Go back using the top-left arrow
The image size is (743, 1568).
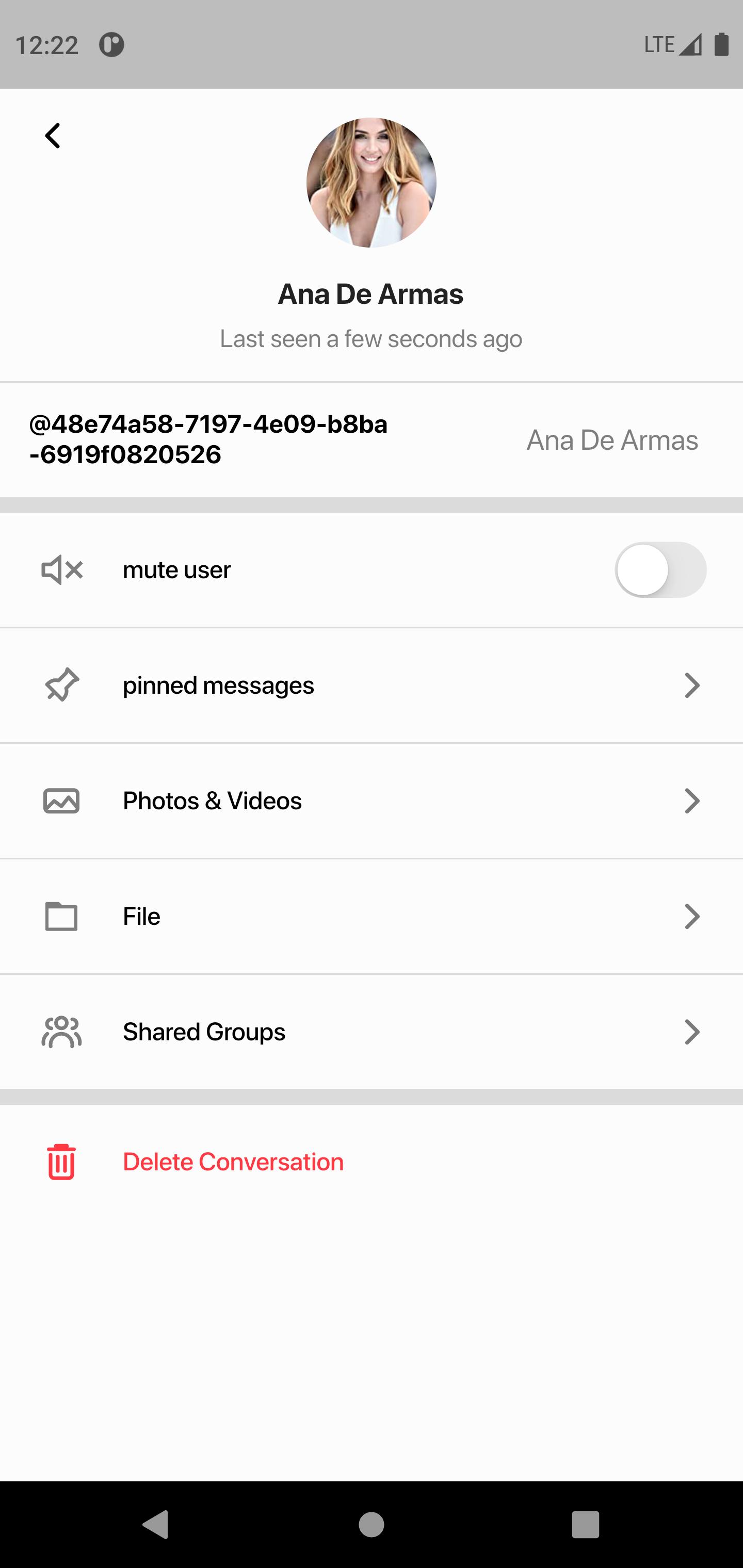click(53, 136)
